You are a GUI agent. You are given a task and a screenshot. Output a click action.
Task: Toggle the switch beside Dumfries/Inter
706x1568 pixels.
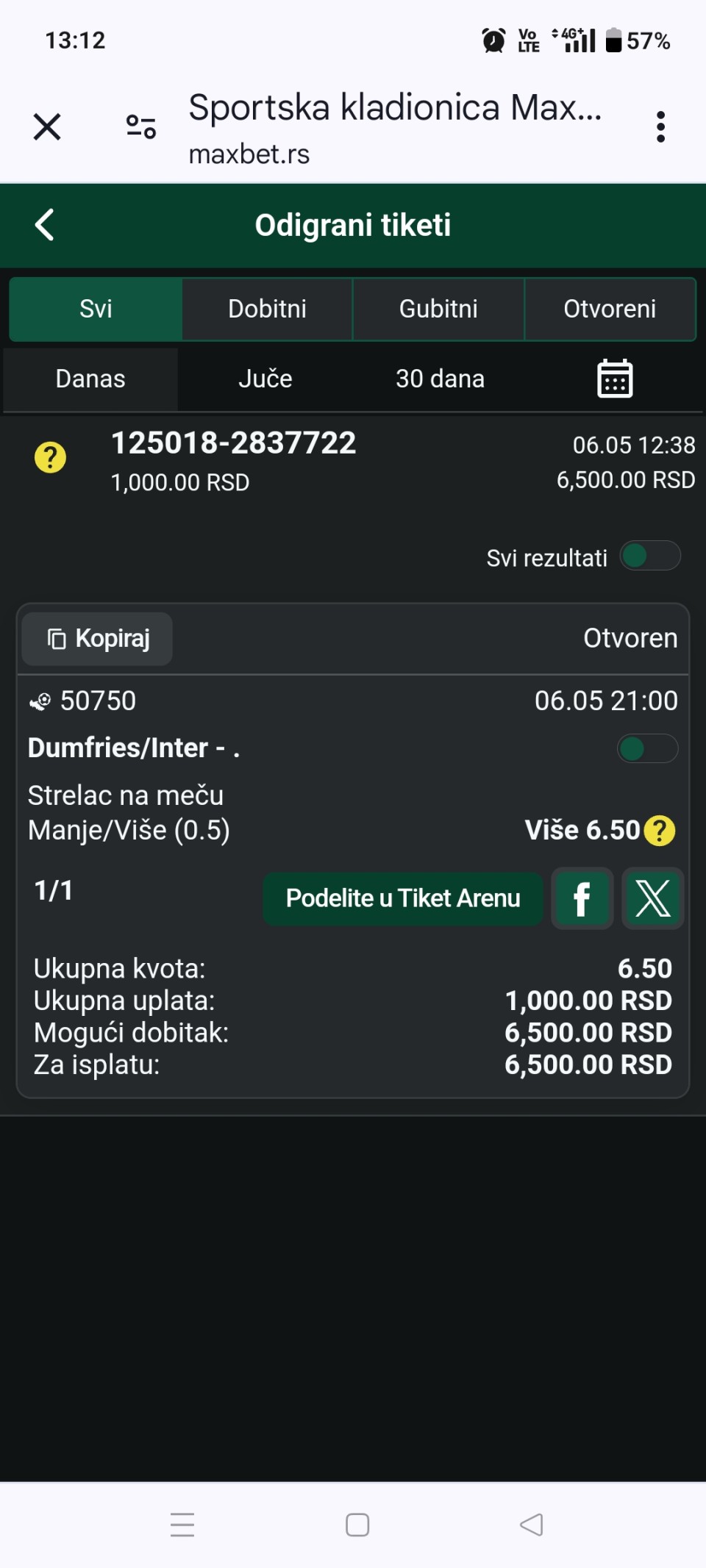(647, 748)
